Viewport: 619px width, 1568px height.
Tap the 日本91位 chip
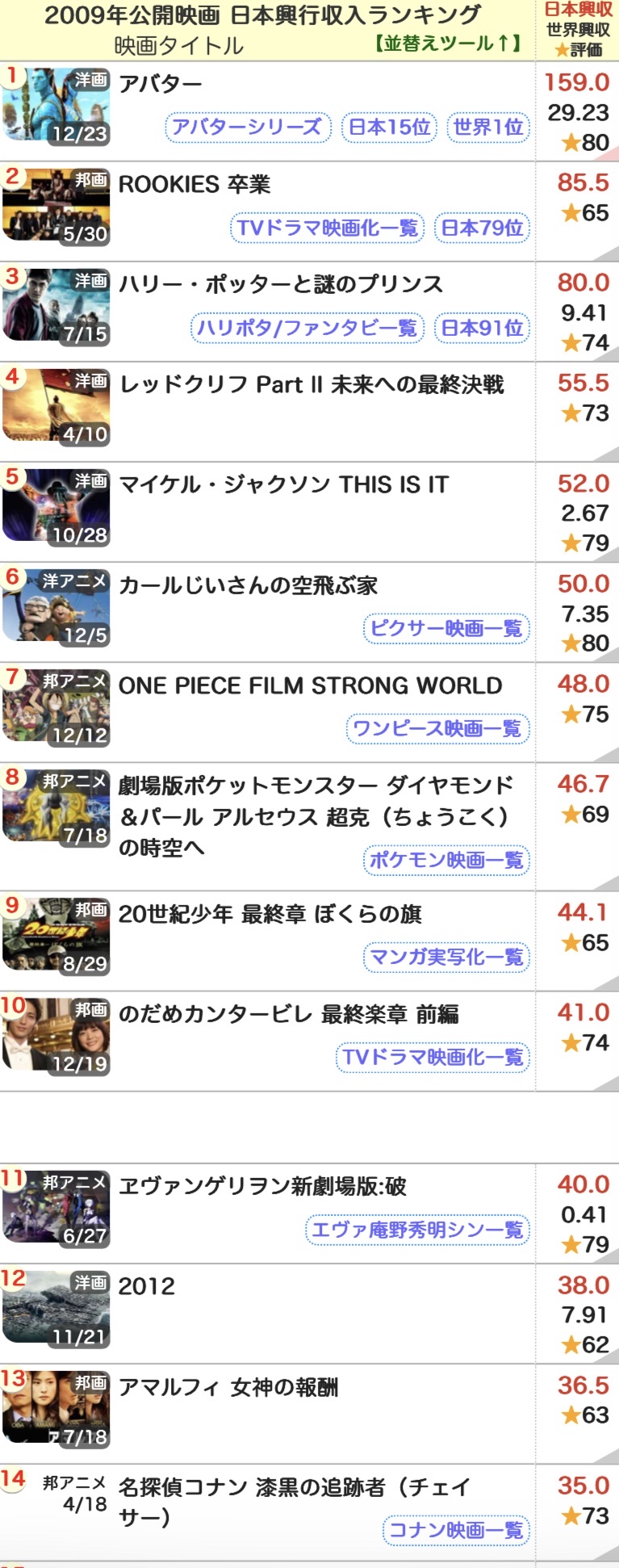482,328
